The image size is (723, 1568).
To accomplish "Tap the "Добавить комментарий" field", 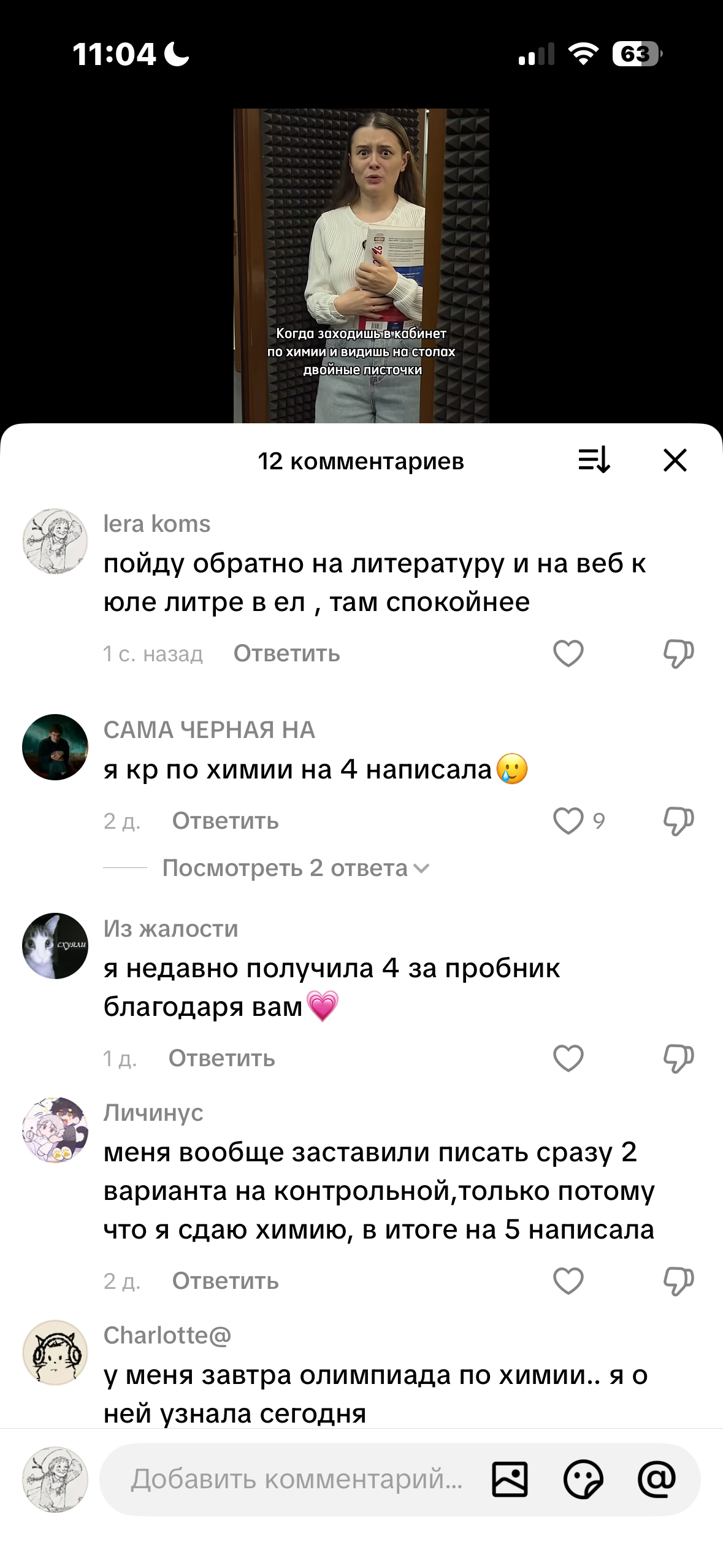I will click(x=297, y=1479).
